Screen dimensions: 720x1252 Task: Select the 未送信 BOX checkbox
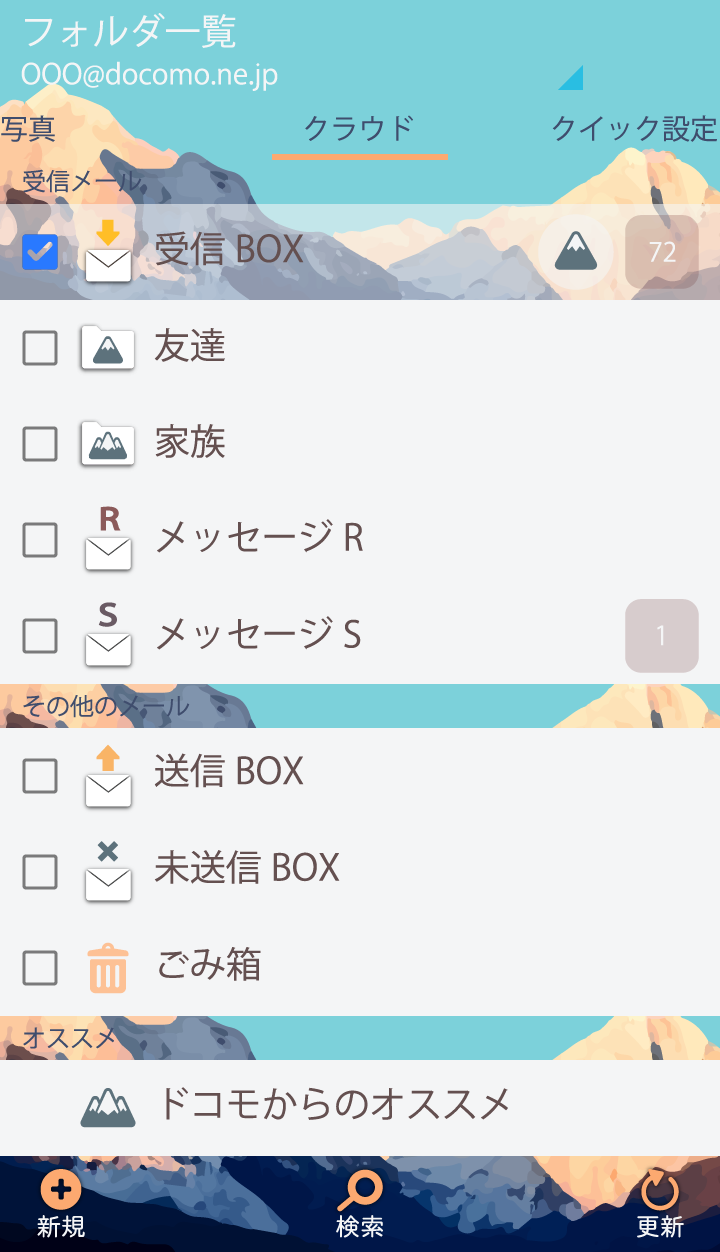click(x=40, y=872)
